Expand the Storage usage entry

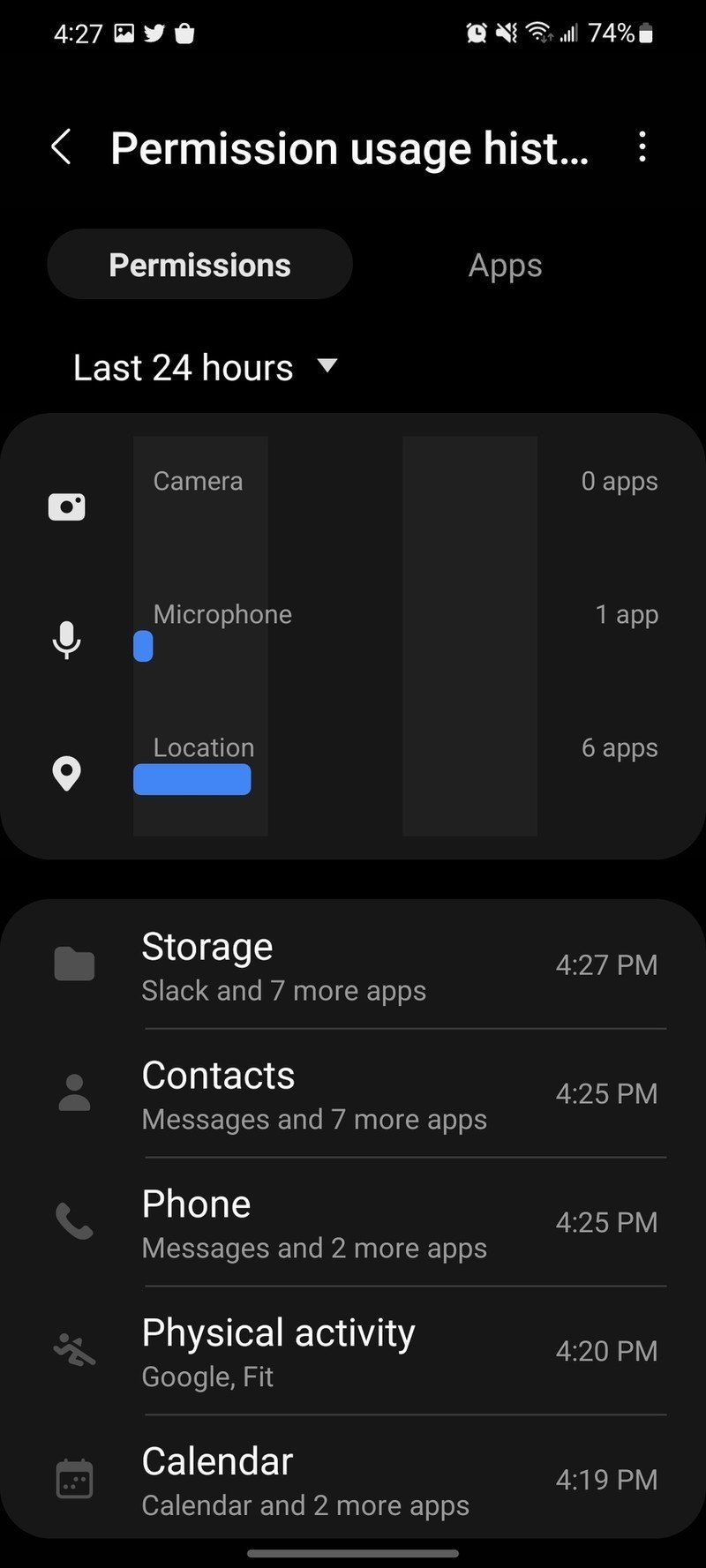(x=353, y=964)
